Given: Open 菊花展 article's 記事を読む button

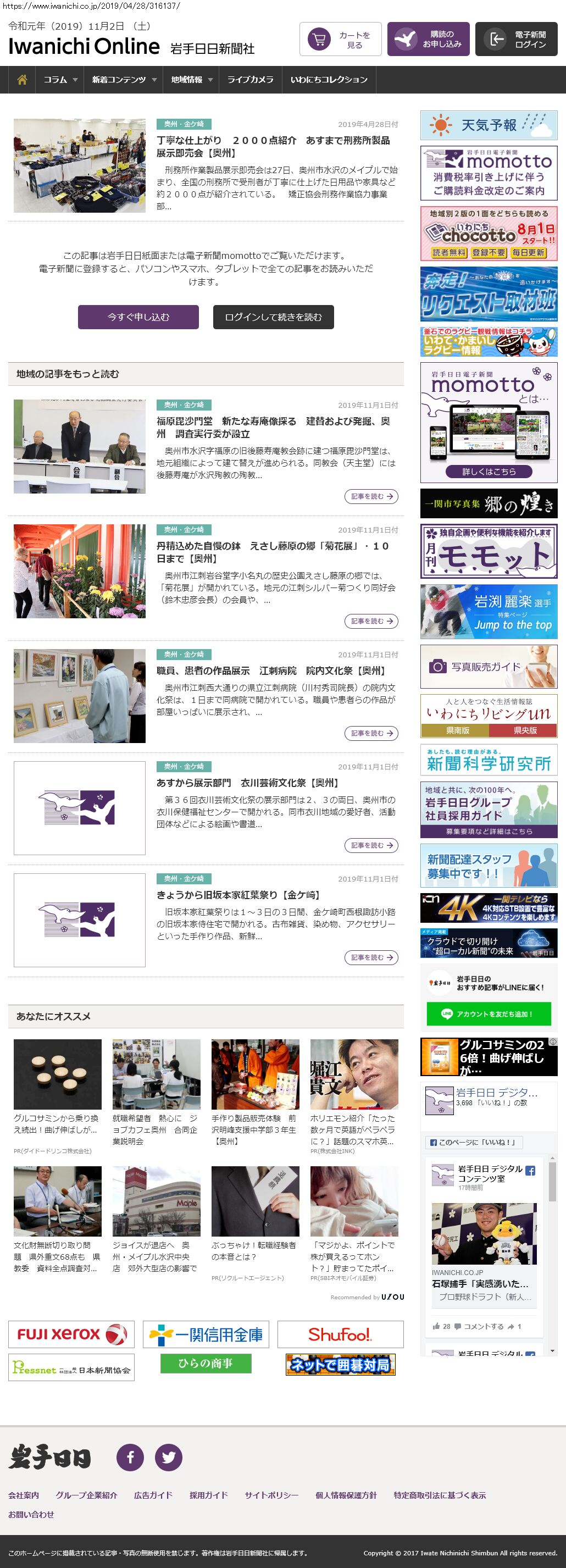Looking at the screenshot, I should (370, 622).
